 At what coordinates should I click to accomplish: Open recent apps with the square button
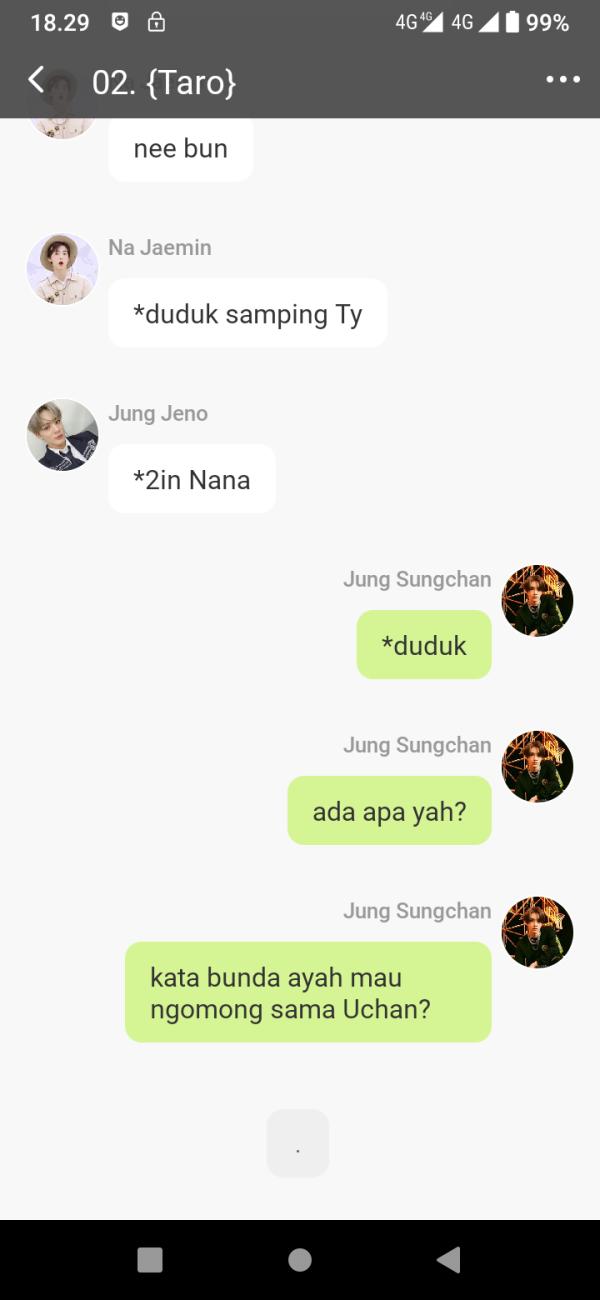click(150, 1260)
